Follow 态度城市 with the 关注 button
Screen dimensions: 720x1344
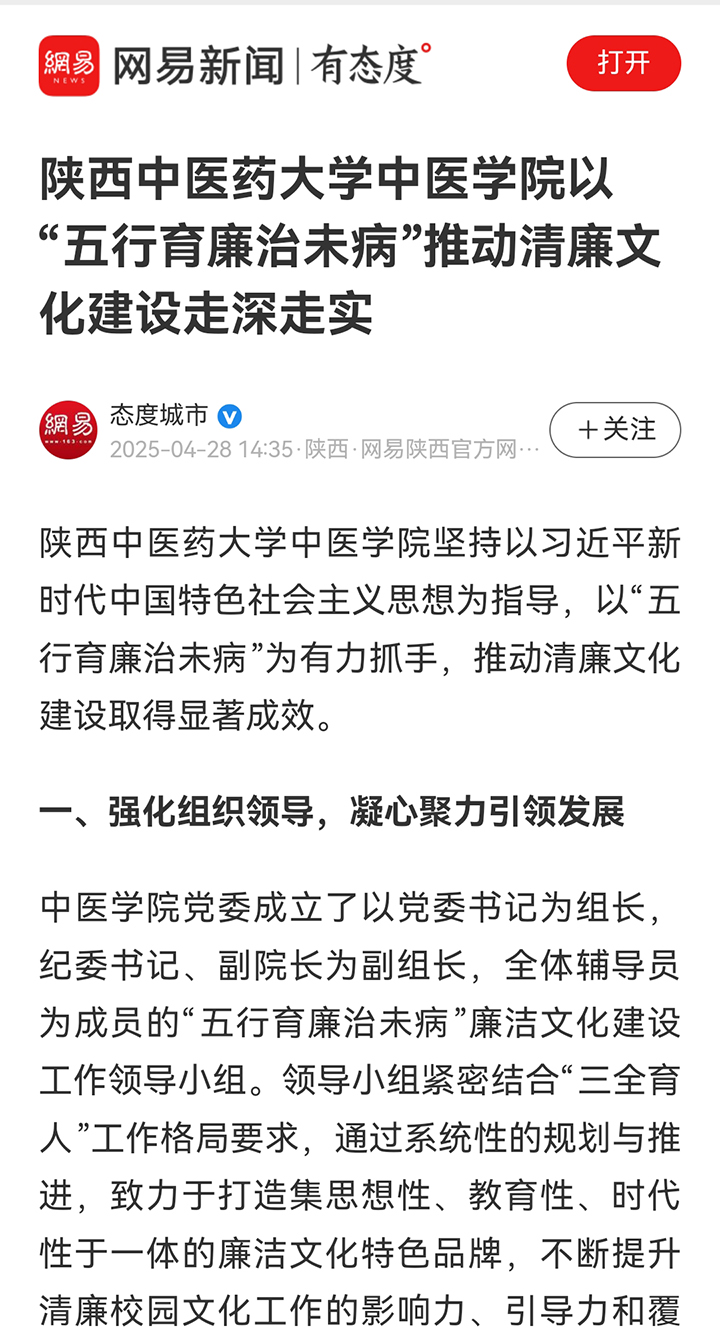coord(615,430)
